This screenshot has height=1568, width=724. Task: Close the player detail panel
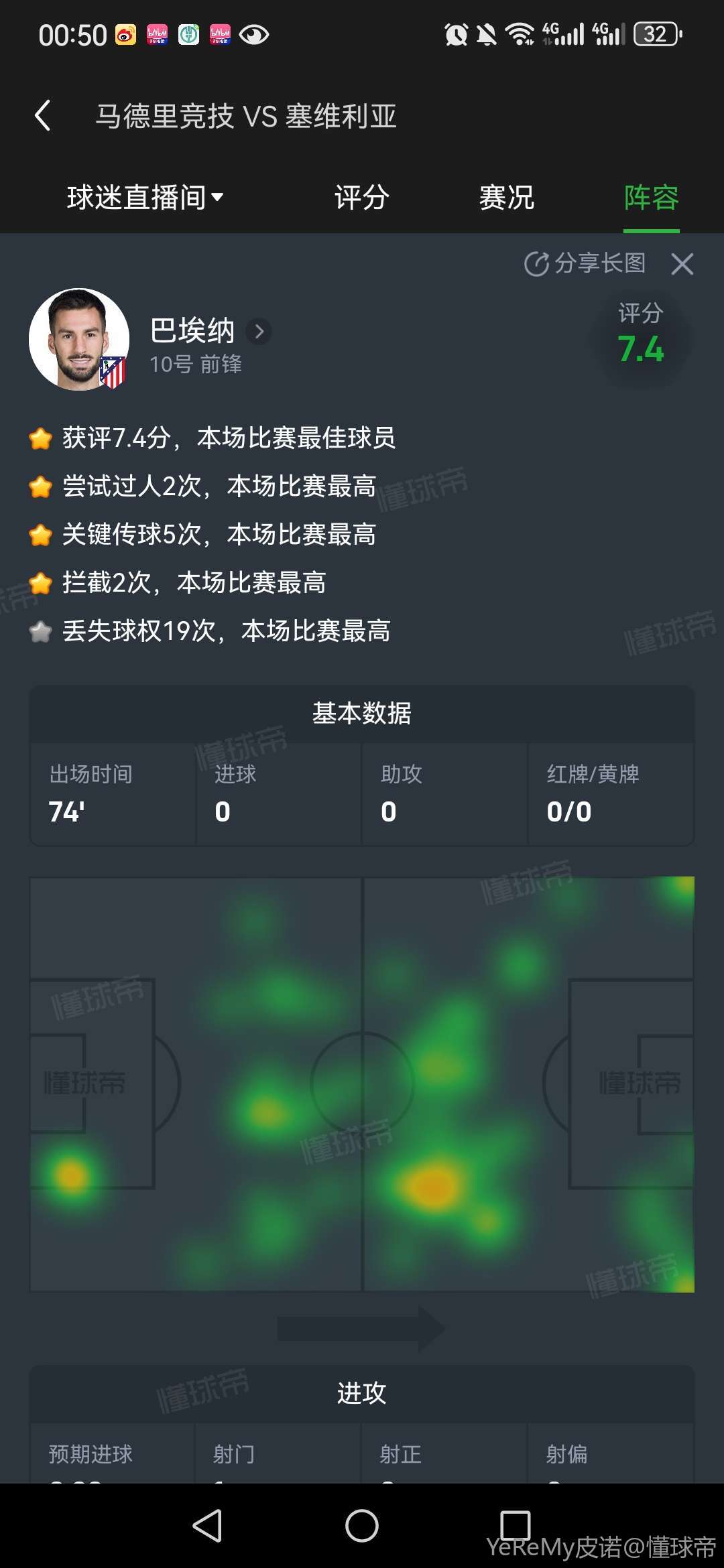pos(682,264)
